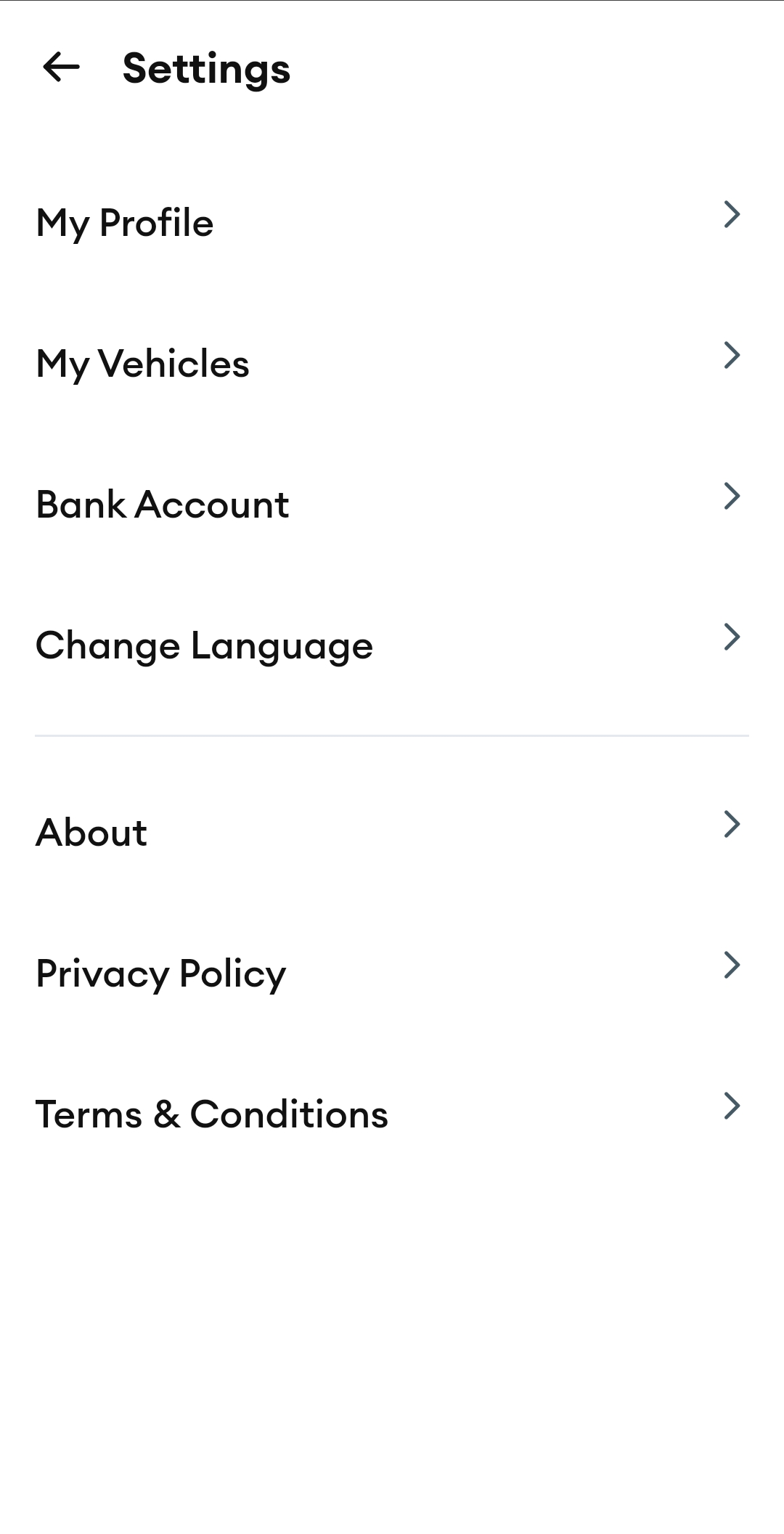Open My Vehicles section
784x1534 pixels.
pyautogui.click(x=142, y=364)
